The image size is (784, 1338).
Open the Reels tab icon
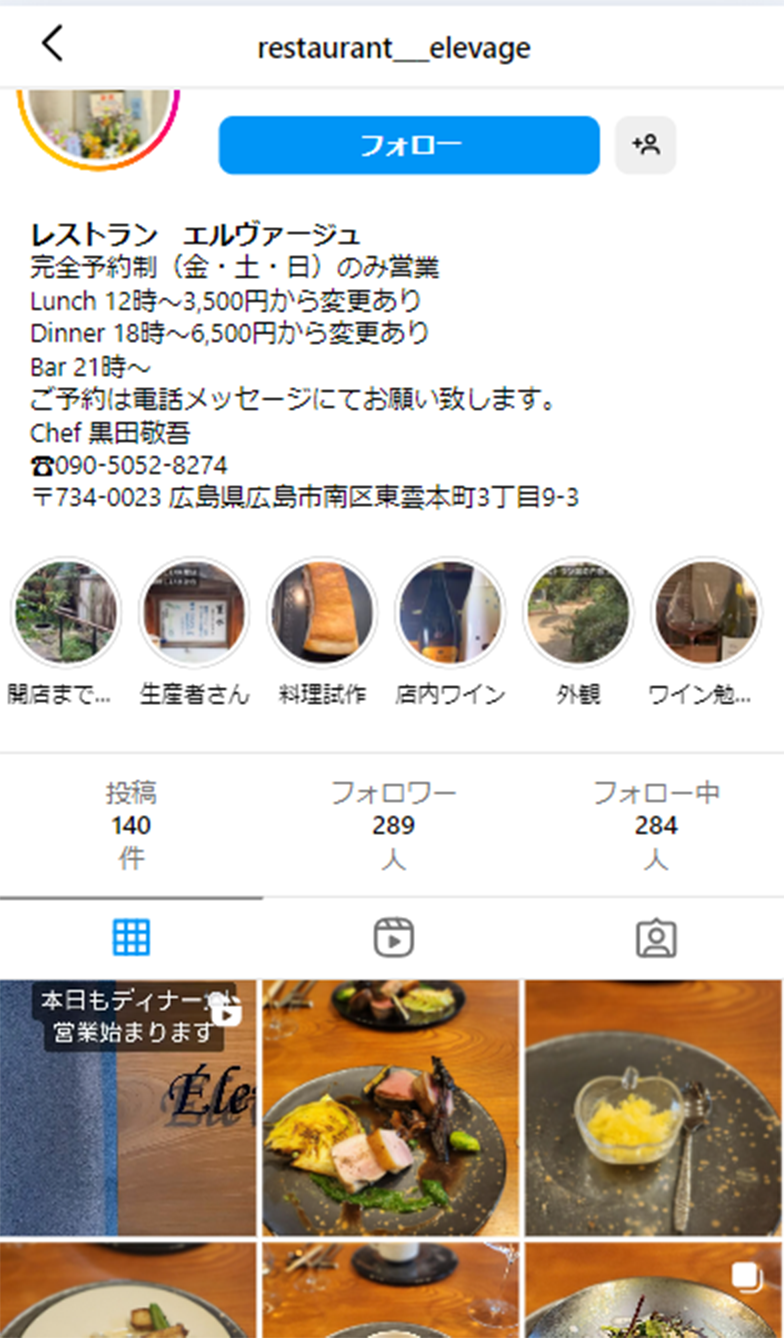coord(392,938)
